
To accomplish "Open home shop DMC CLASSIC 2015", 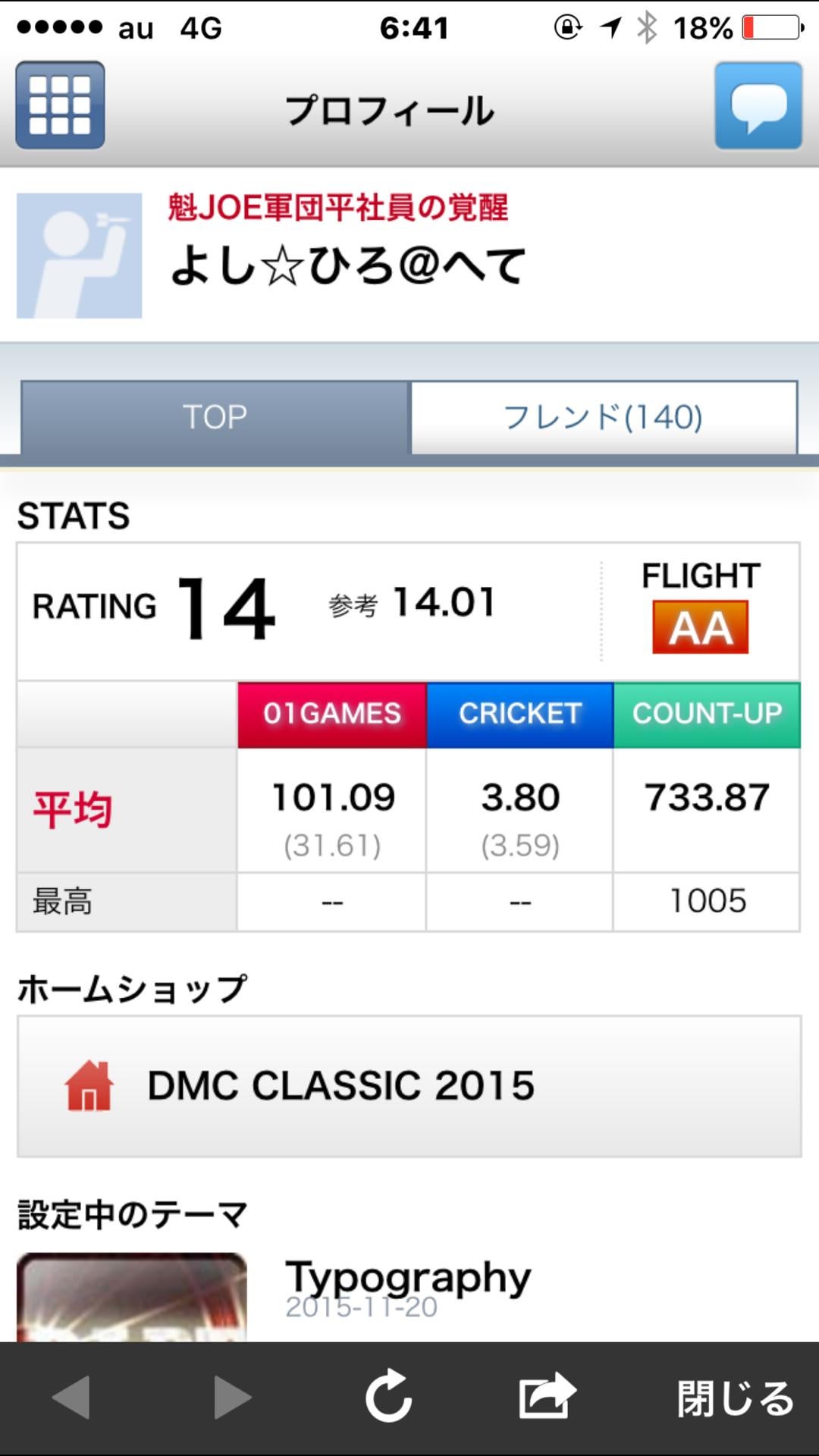I will (x=409, y=1086).
